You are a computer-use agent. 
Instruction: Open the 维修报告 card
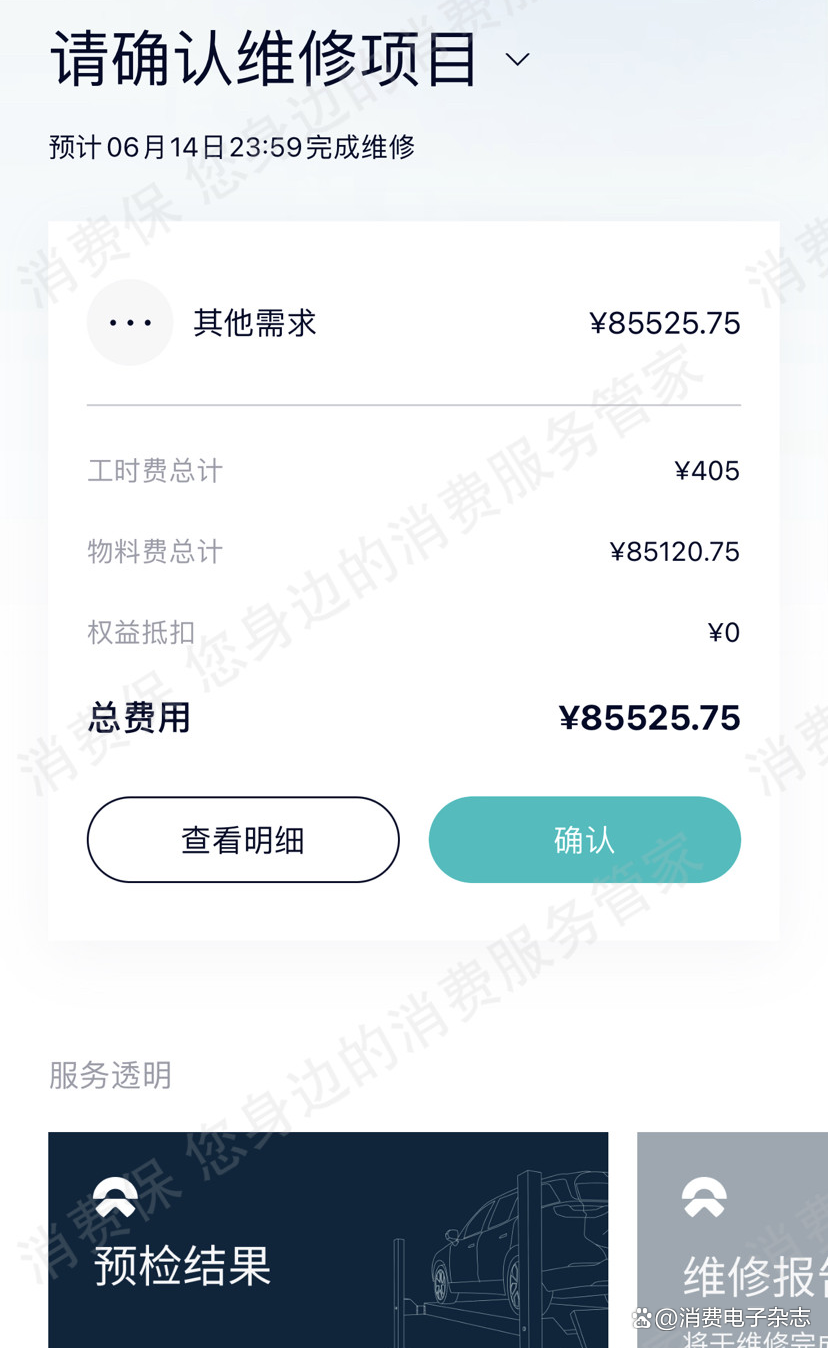[732, 1240]
